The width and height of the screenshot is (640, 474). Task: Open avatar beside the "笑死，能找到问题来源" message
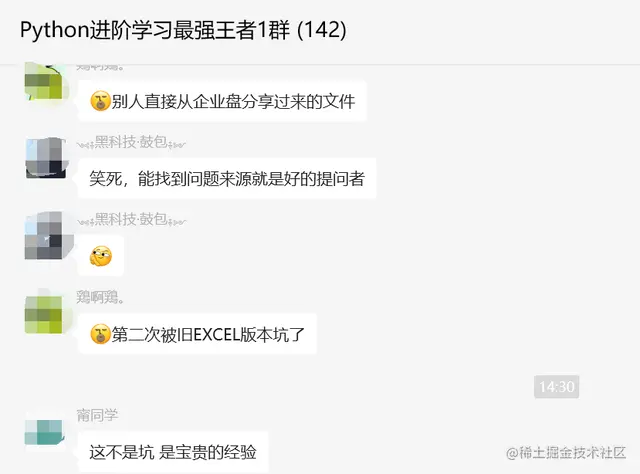(x=46, y=157)
